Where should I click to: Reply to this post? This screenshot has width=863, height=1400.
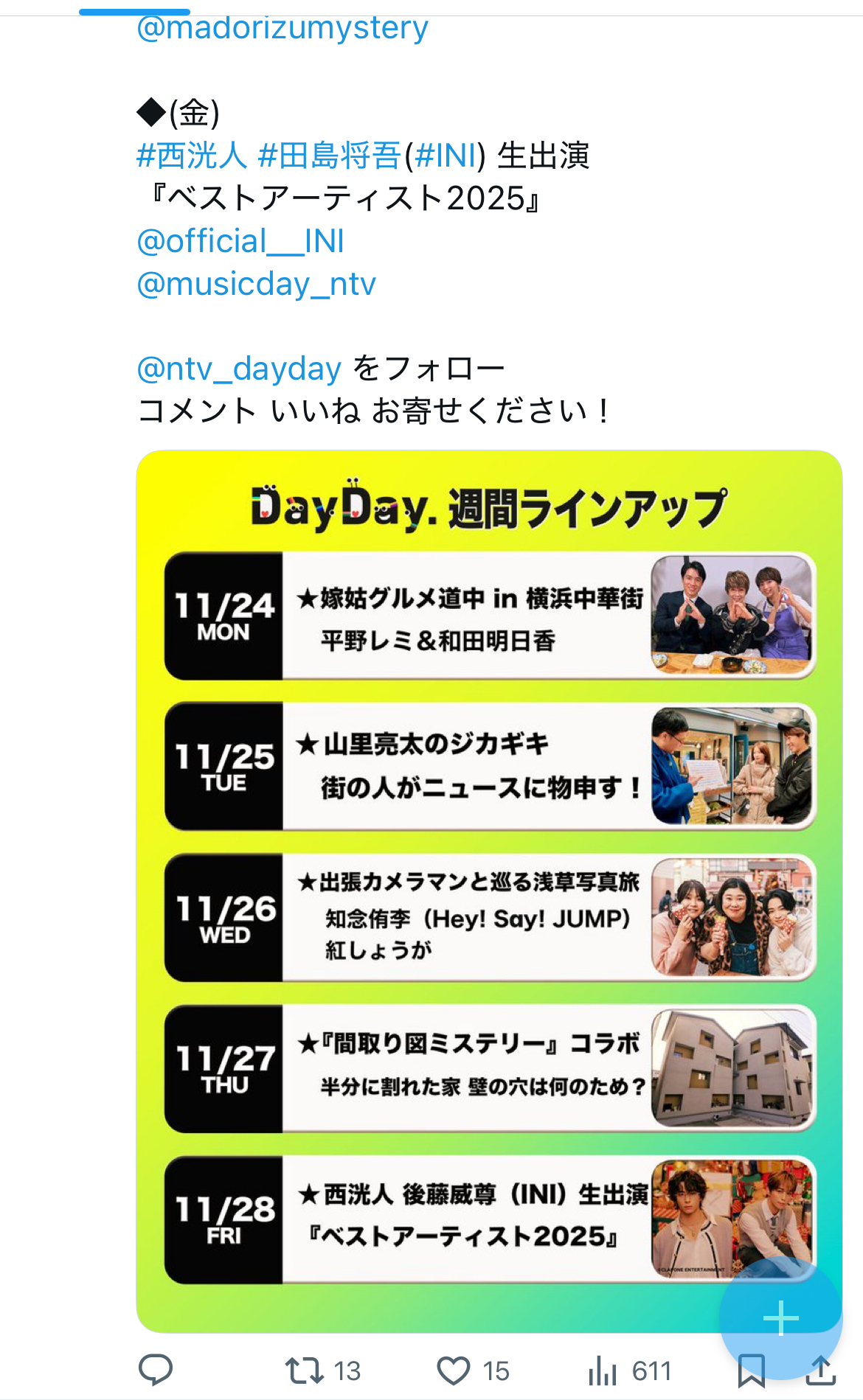156,1371
